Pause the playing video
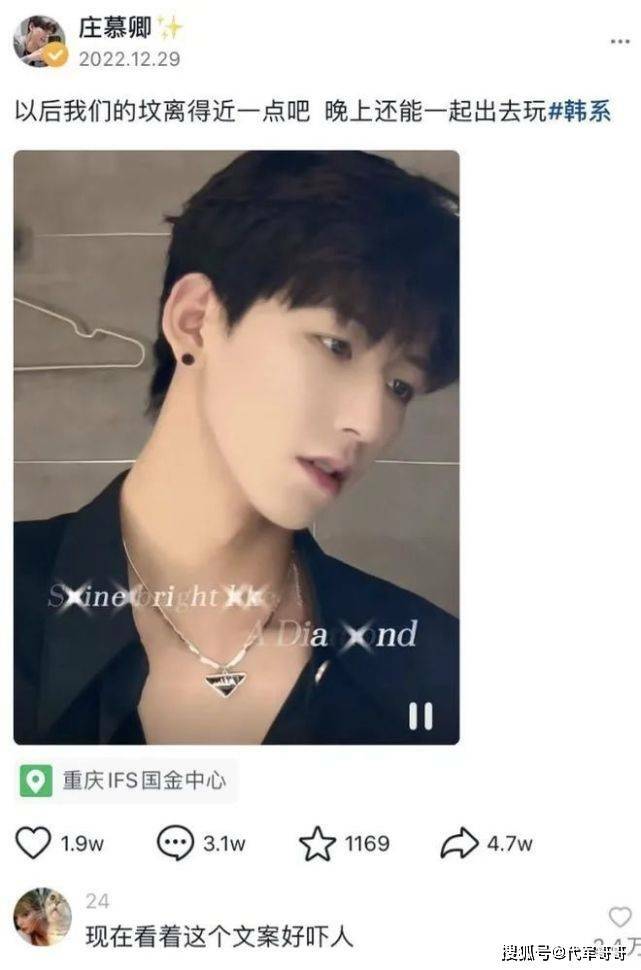Viewport: 641px width, 970px height. point(420,716)
